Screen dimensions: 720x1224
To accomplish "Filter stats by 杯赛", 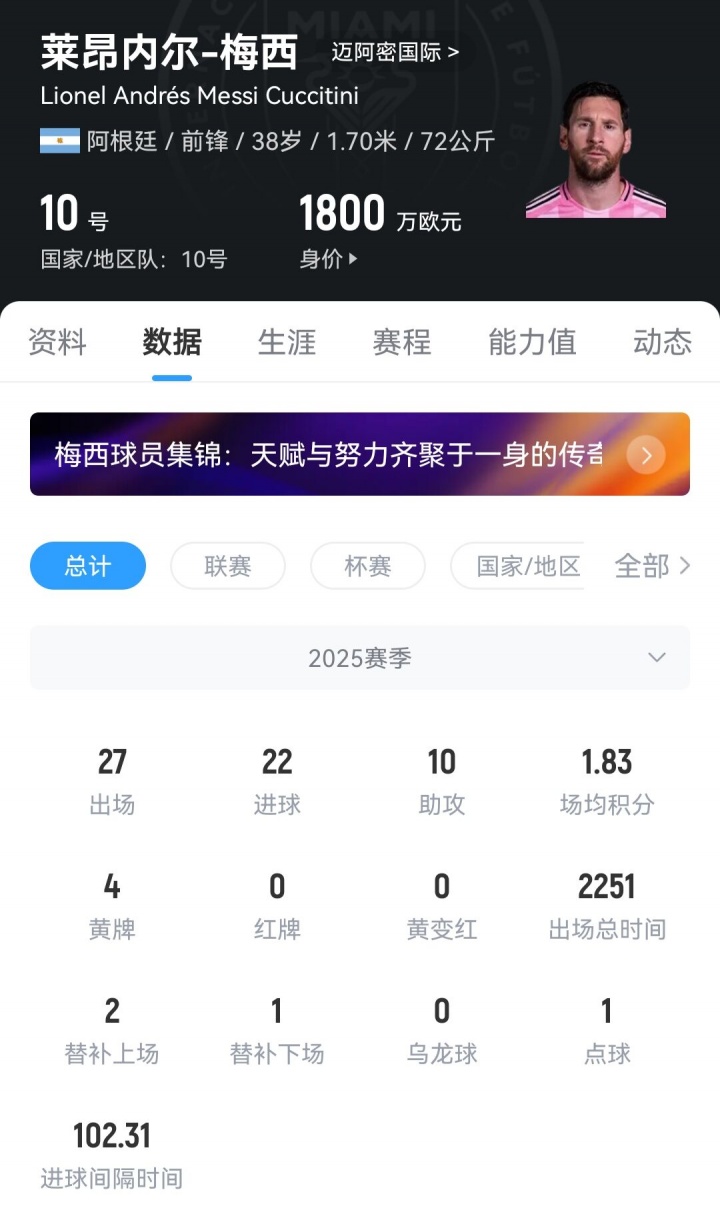I will click(368, 566).
